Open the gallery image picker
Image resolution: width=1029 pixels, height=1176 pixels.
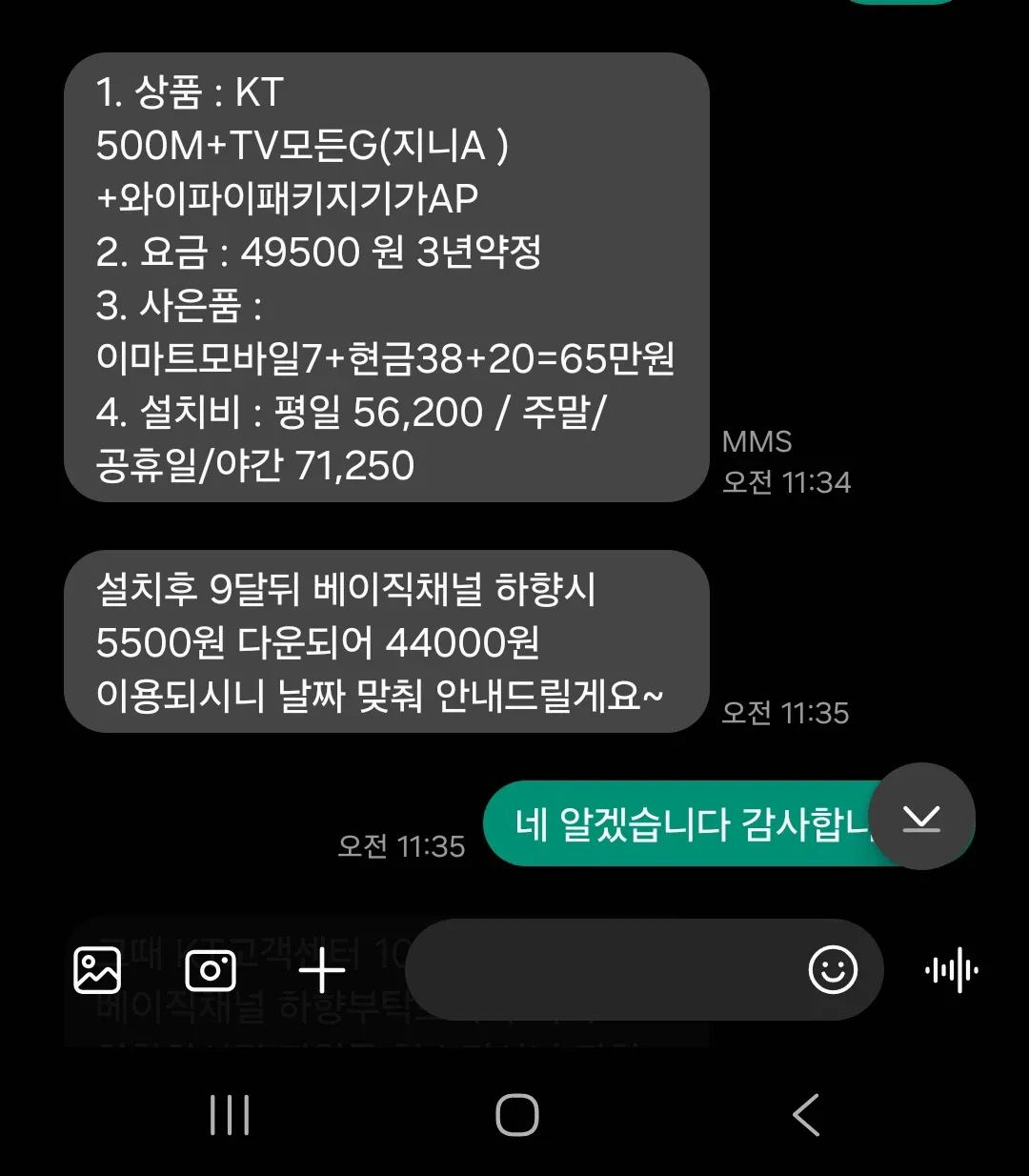(97, 970)
